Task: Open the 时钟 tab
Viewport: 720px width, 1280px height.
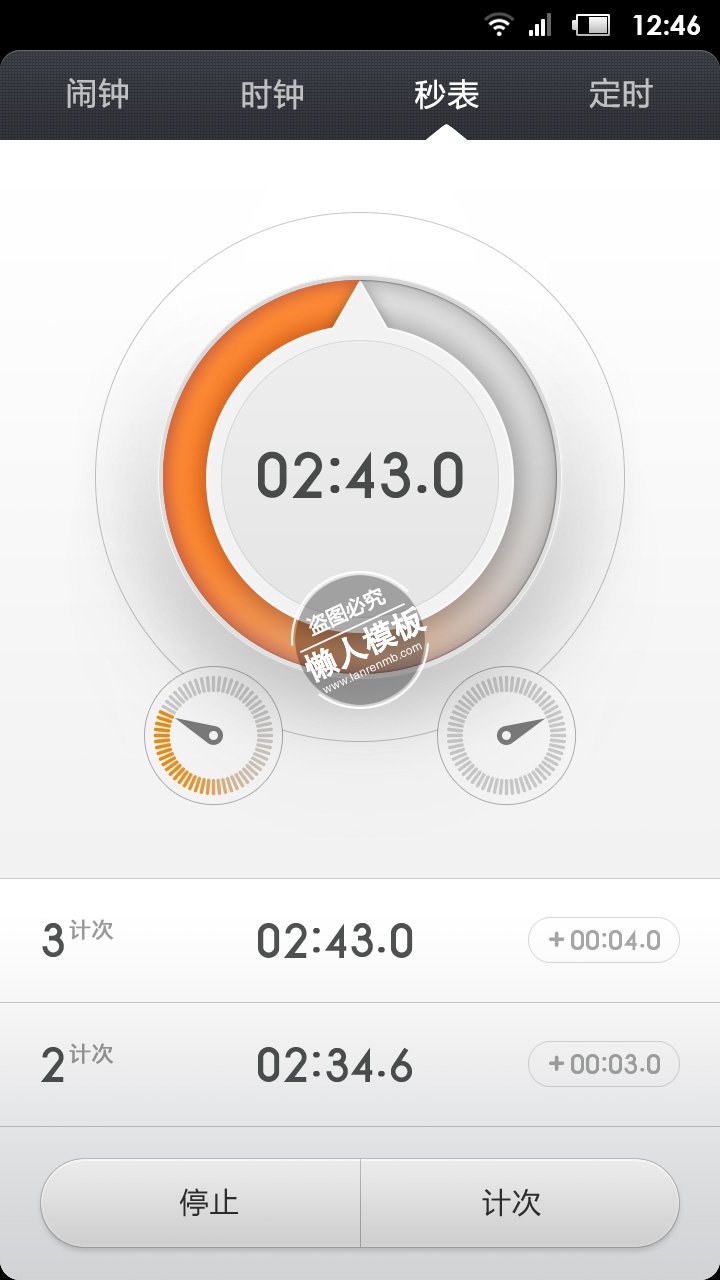Action: point(272,95)
